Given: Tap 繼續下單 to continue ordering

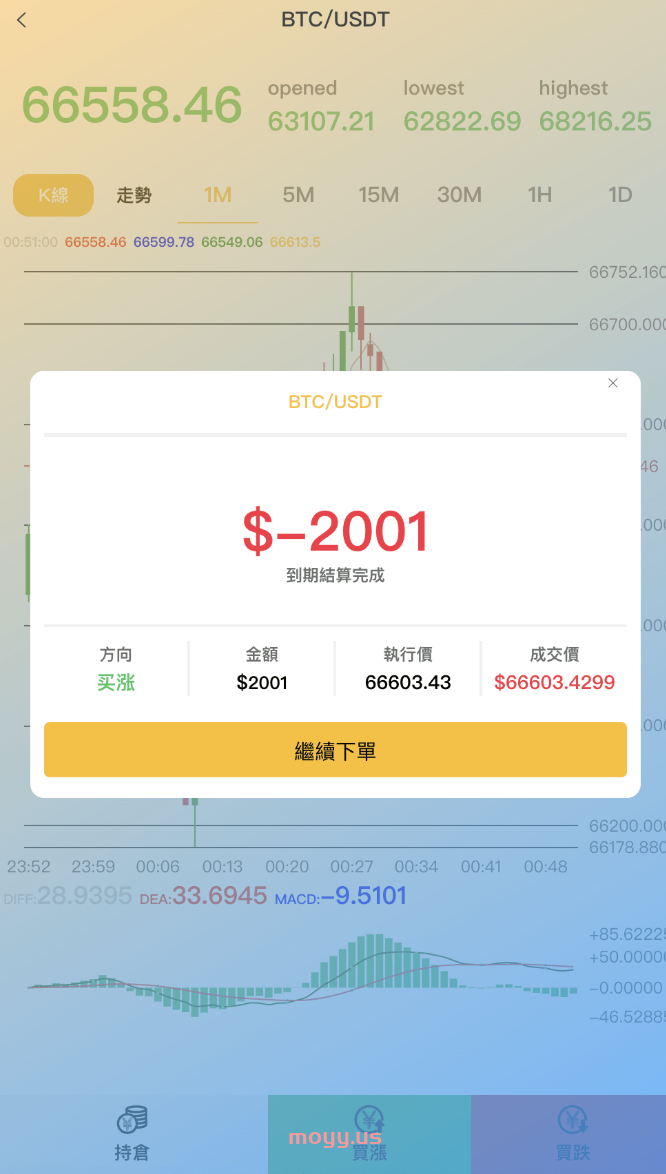Looking at the screenshot, I should 335,749.
